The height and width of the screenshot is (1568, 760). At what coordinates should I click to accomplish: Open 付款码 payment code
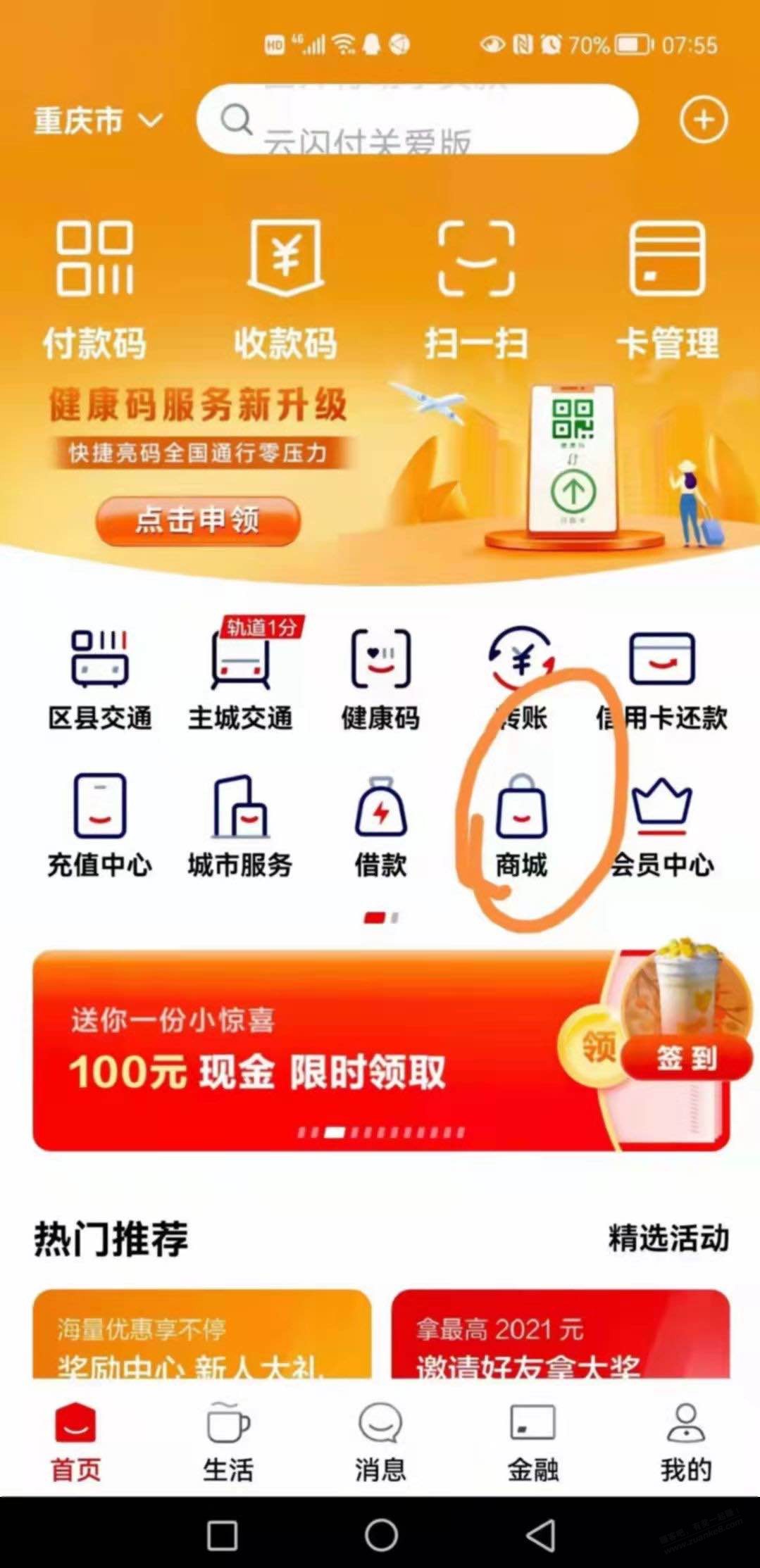(x=94, y=289)
